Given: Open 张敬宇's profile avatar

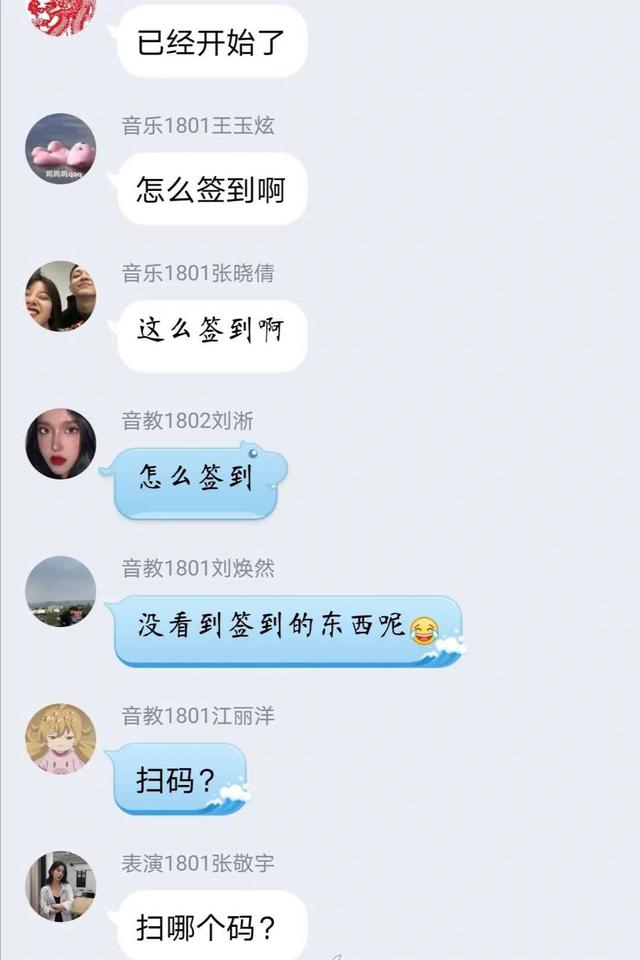Looking at the screenshot, I should (60, 886).
